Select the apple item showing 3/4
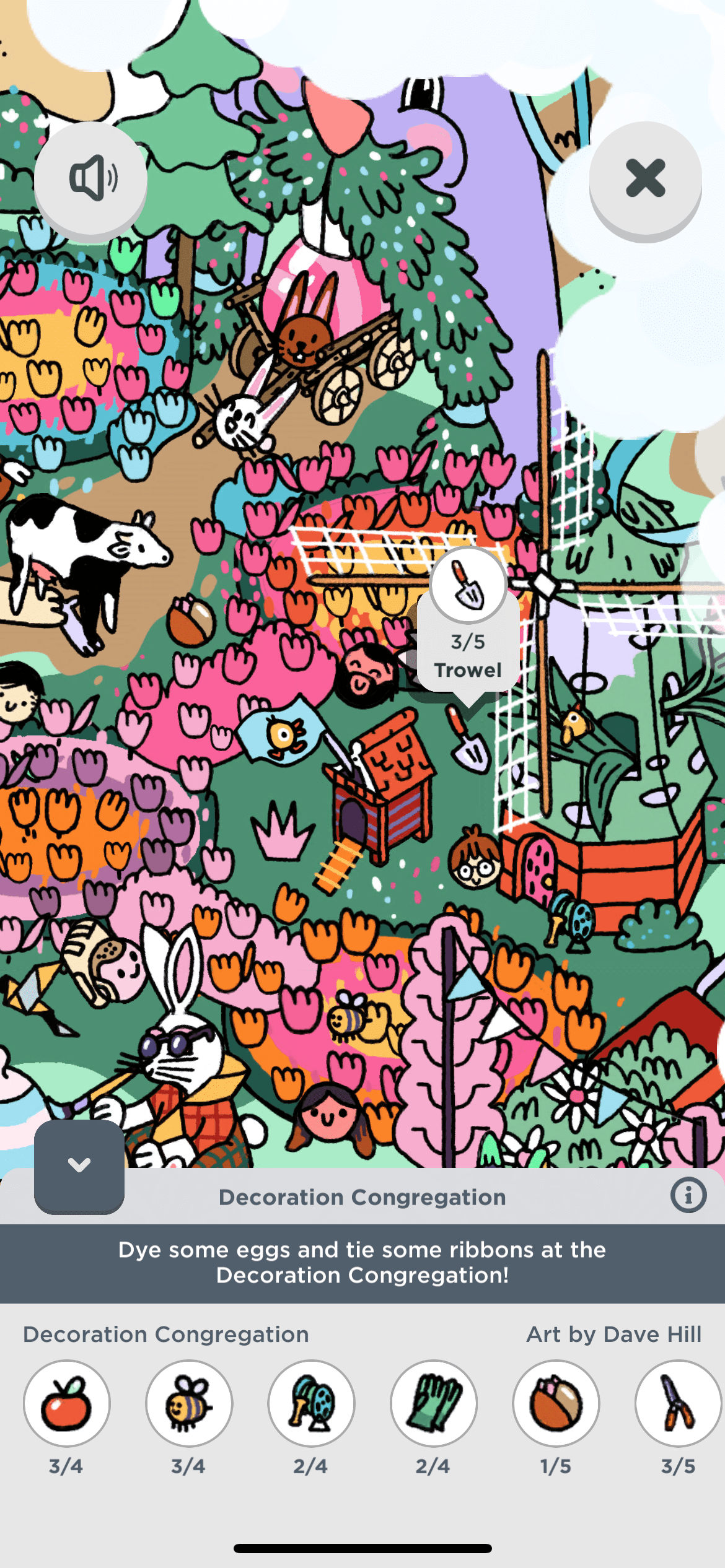 pyautogui.click(x=67, y=1403)
